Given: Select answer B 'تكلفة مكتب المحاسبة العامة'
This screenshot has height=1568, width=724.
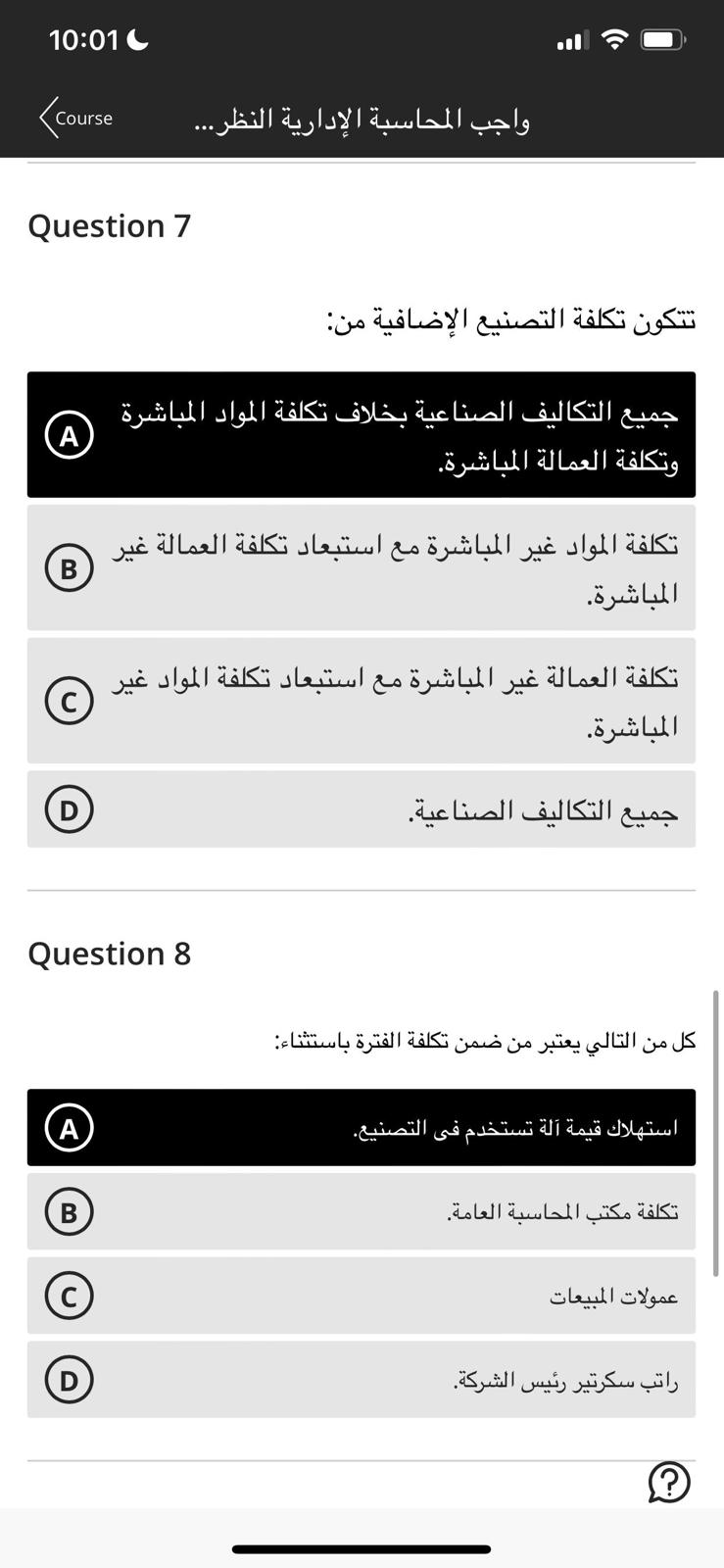Looking at the screenshot, I should pyautogui.click(x=362, y=1211).
